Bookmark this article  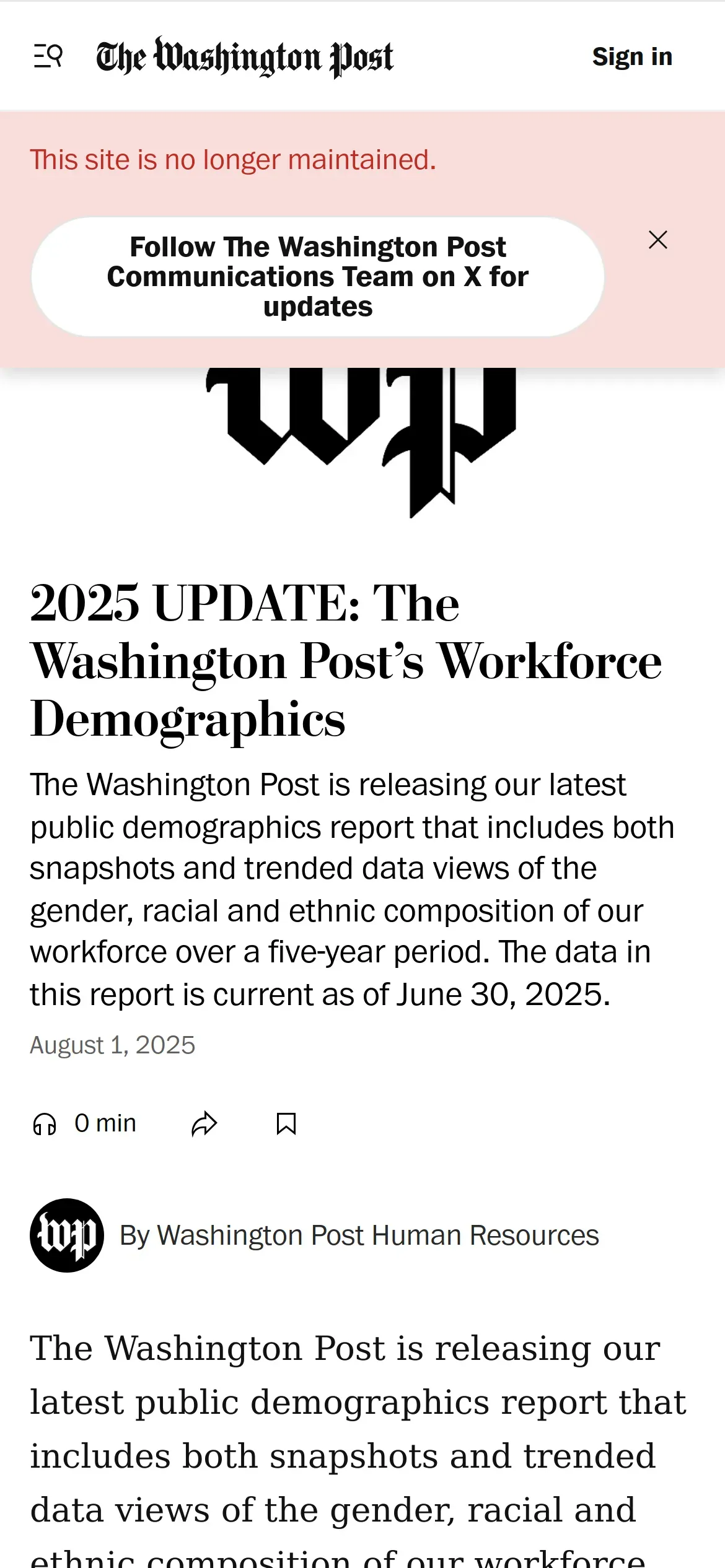coord(286,1123)
